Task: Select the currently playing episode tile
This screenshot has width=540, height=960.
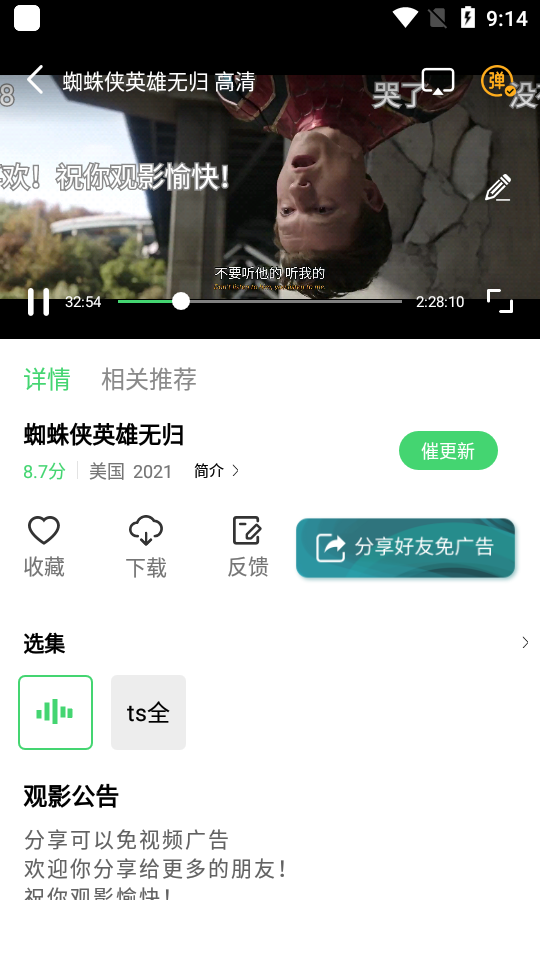Action: (x=56, y=713)
